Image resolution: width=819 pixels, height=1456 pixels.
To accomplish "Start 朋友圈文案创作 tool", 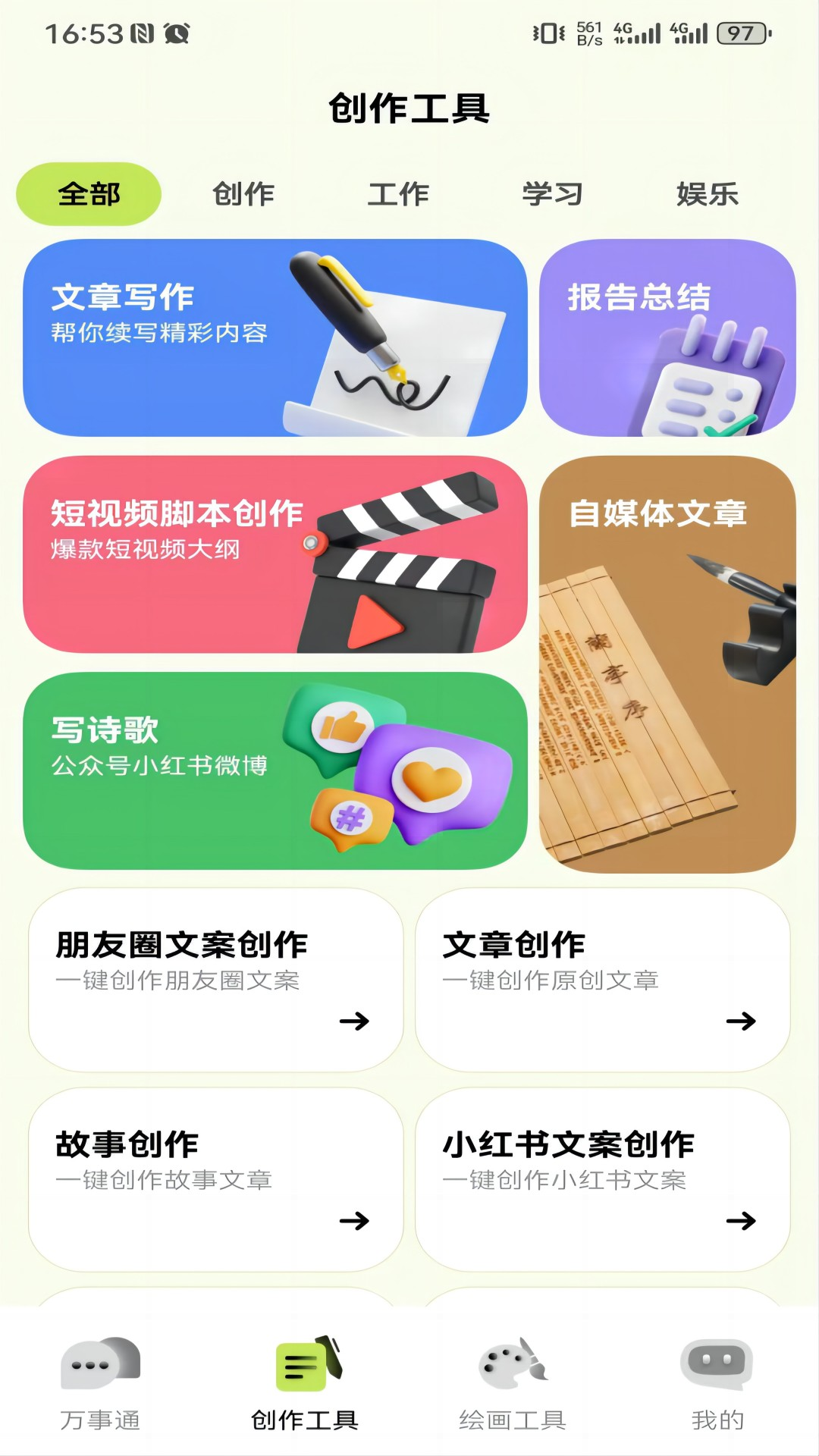I will (x=216, y=980).
